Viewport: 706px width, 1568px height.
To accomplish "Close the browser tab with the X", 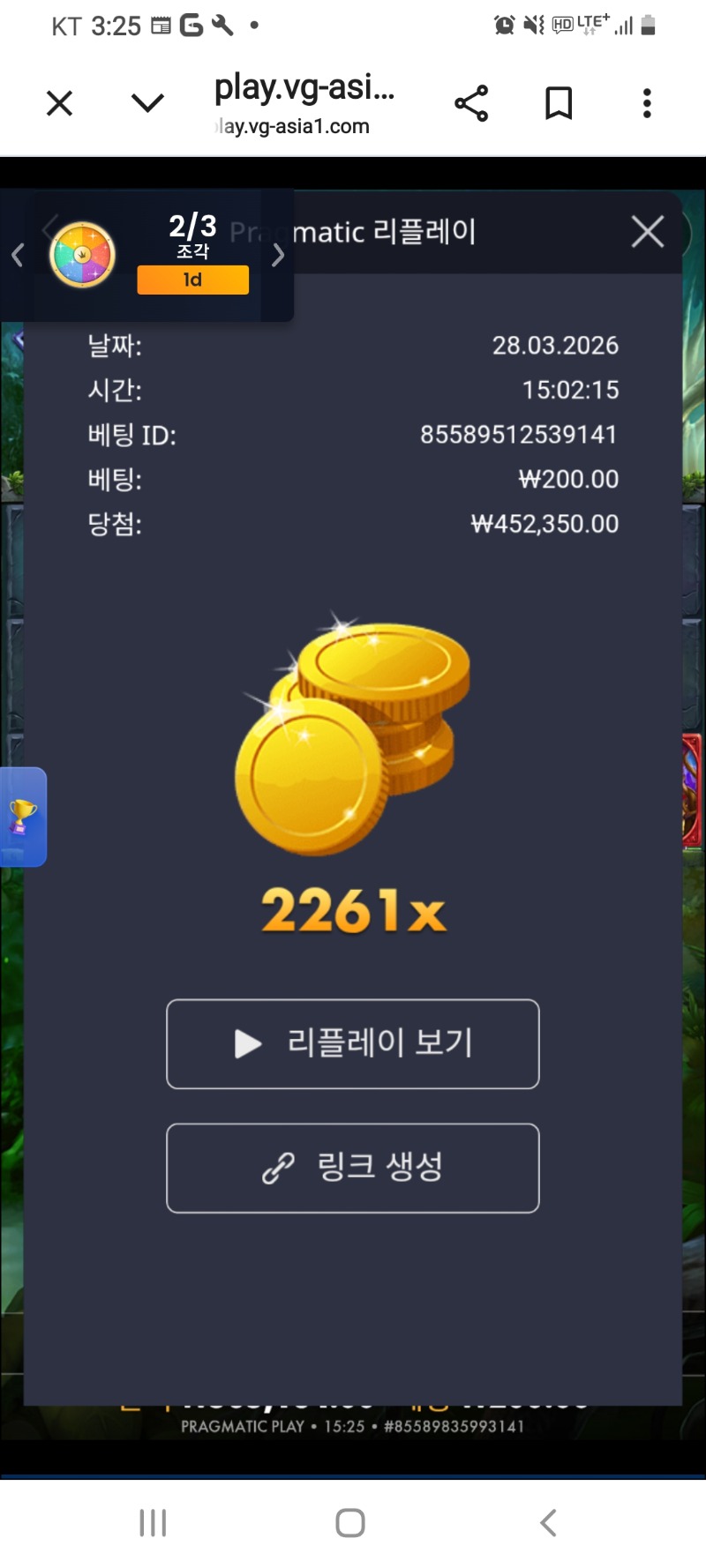I will 59,104.
